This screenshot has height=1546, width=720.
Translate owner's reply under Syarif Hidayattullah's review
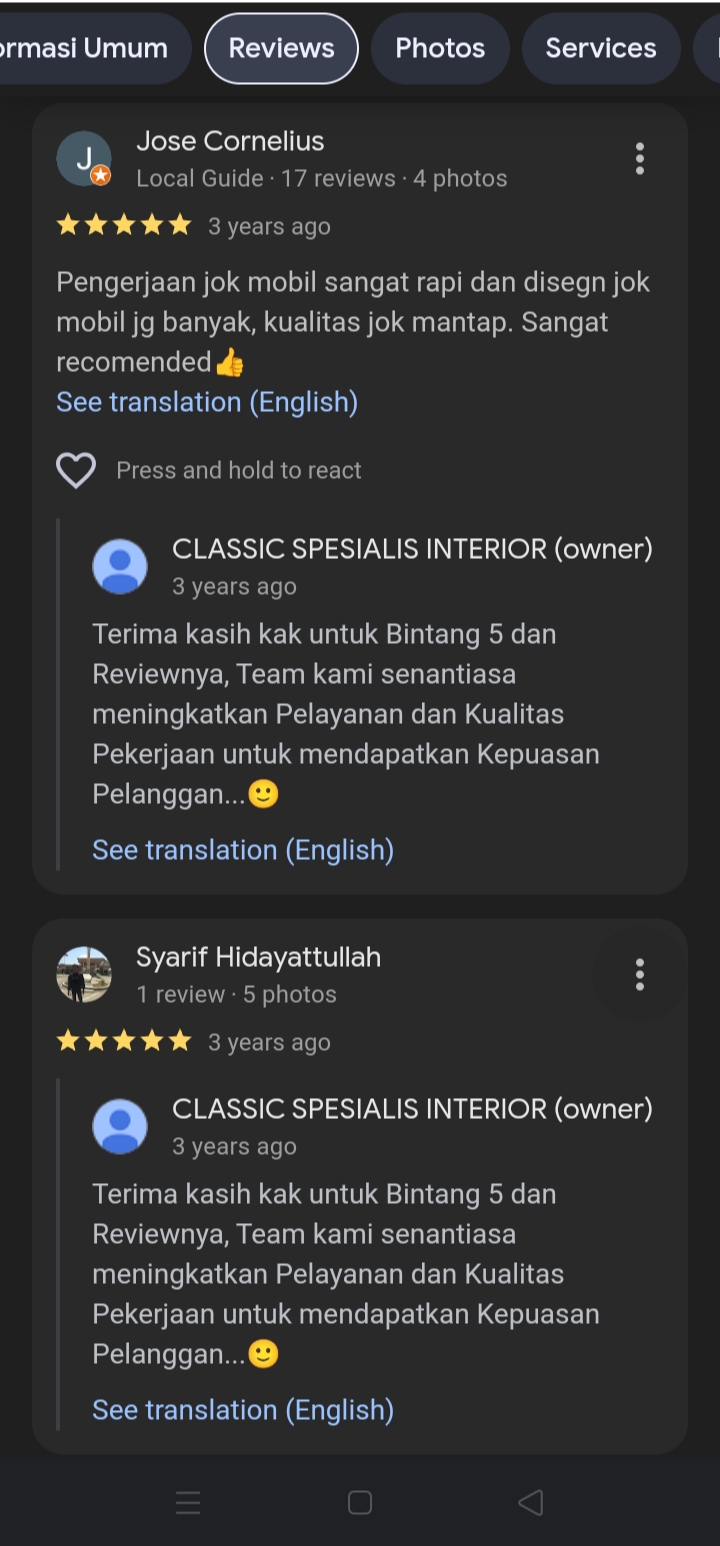[x=243, y=1410]
